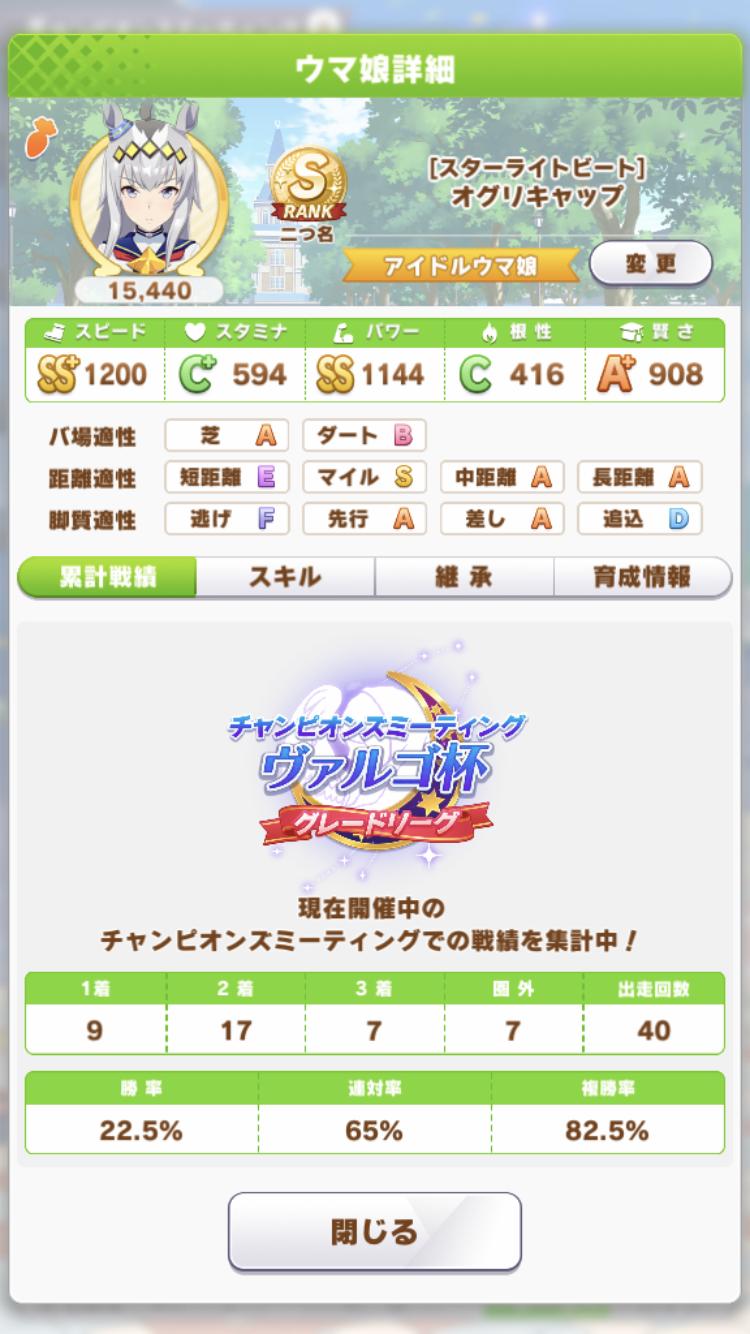This screenshot has height=1334, width=750.
Task: Open the 育成情報 tab
Action: pos(641,577)
